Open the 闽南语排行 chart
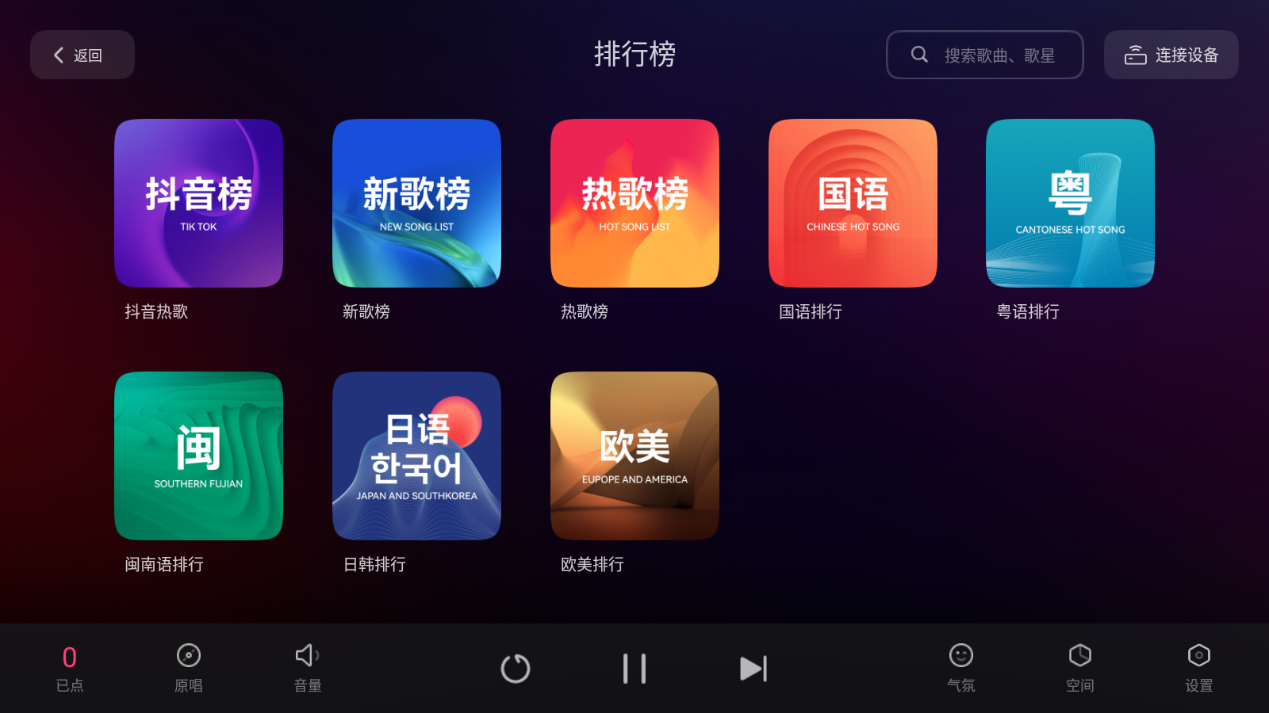The height and width of the screenshot is (713, 1269). (198, 456)
